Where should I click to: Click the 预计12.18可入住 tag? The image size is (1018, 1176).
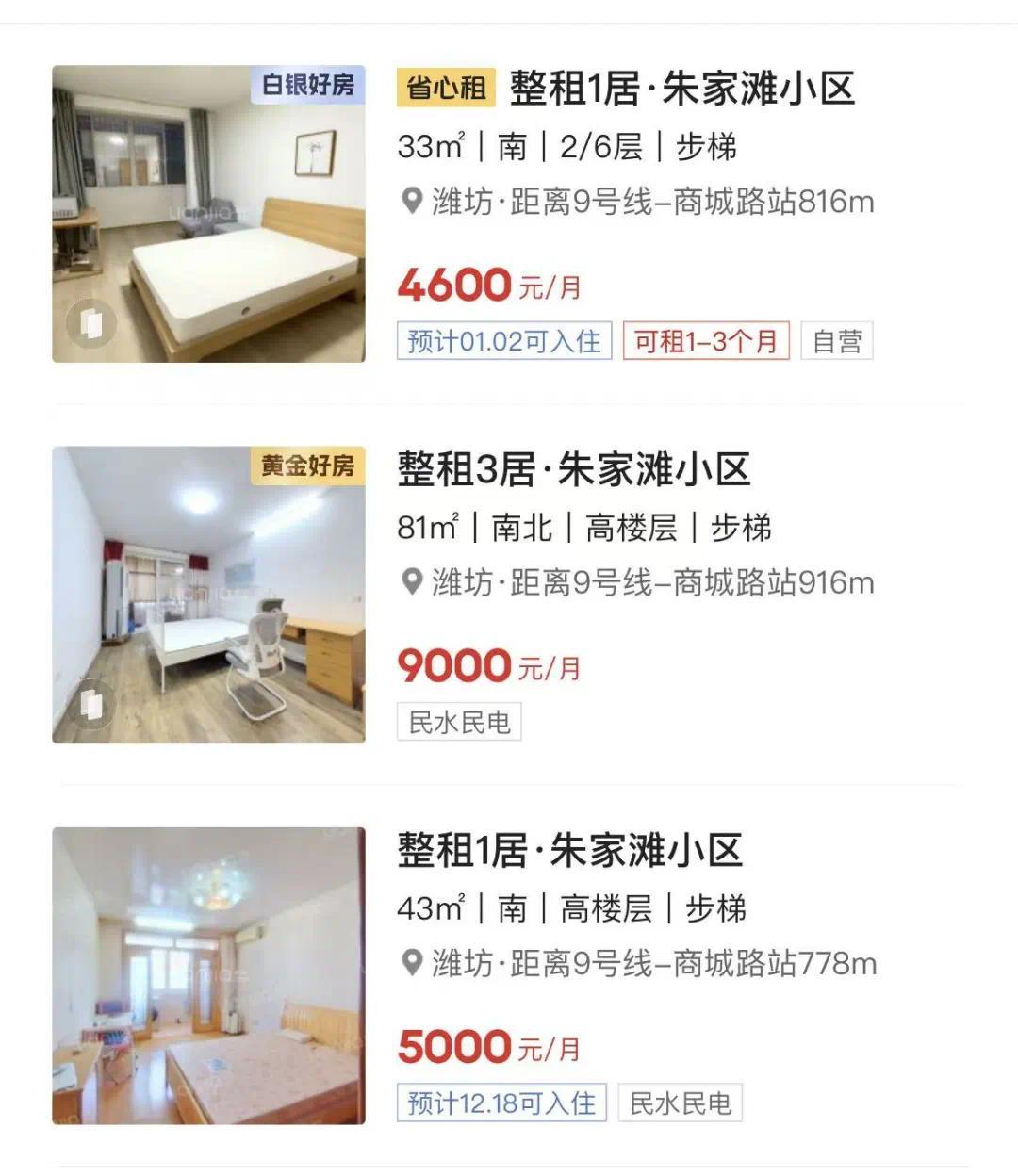pos(502,1103)
